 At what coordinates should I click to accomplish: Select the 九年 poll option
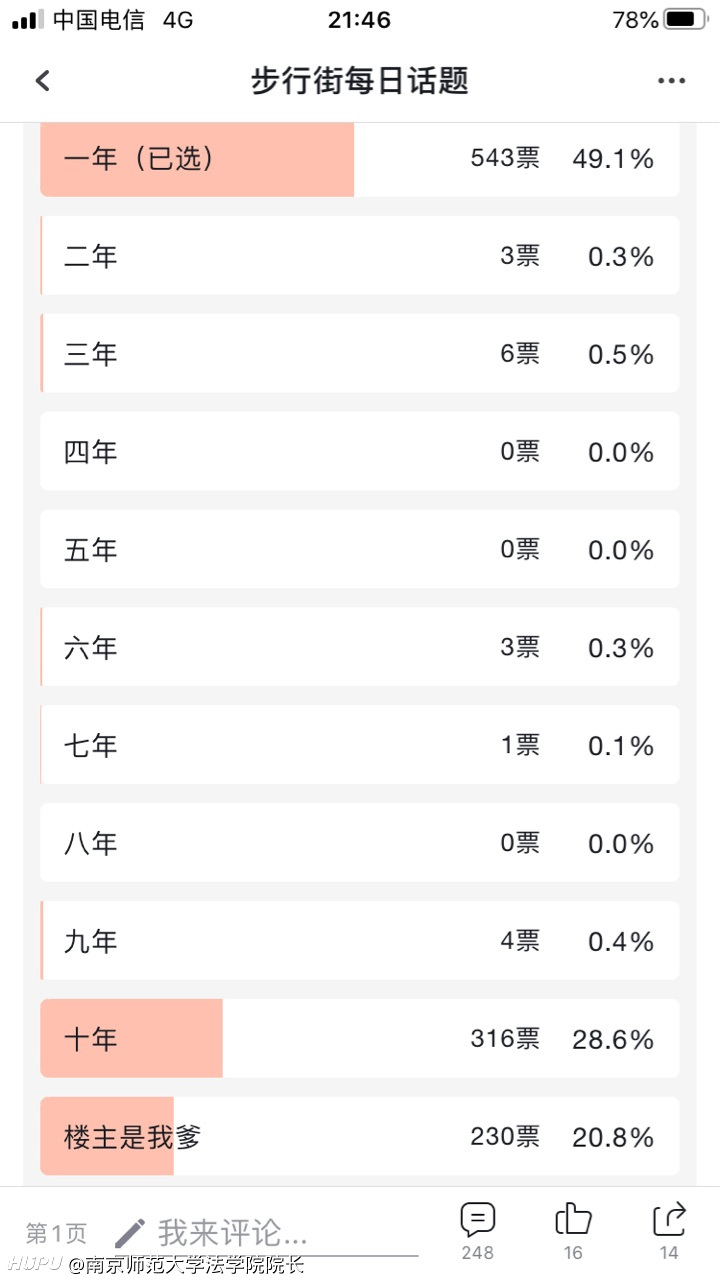point(360,941)
